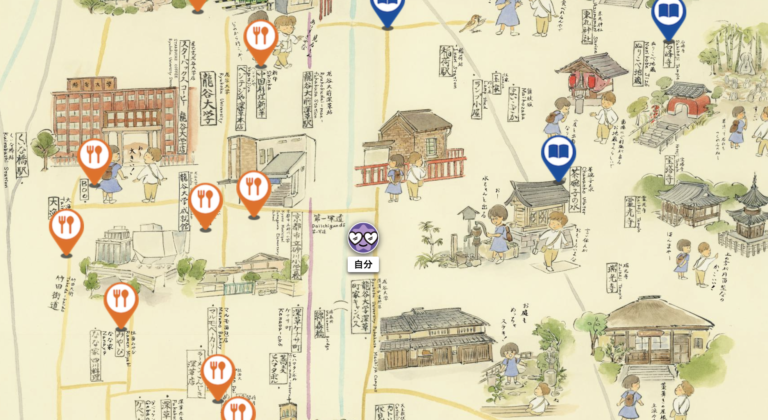The height and width of the screenshot is (420, 768).
Task: Open the restaurant pin beside the two children under the red brick school
Action: click(x=95, y=158)
